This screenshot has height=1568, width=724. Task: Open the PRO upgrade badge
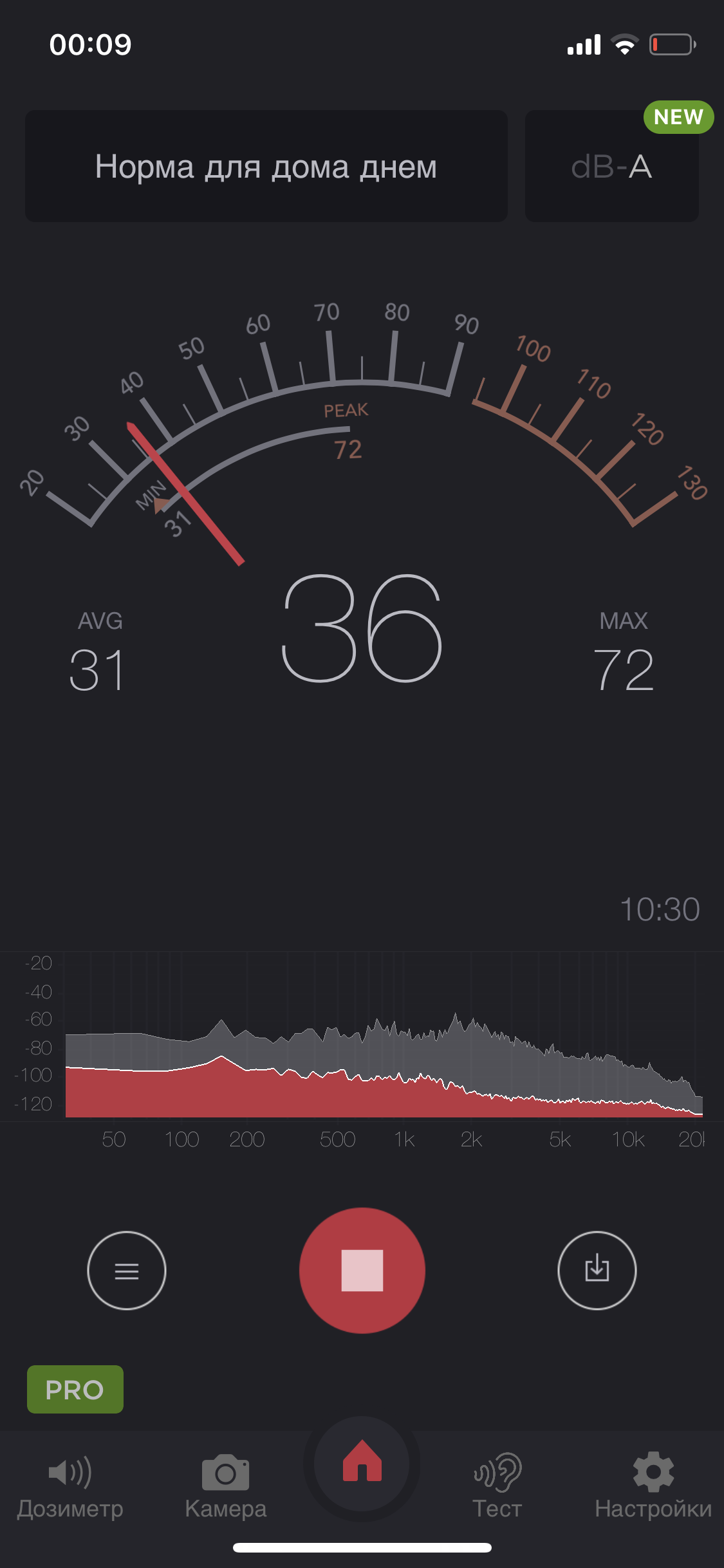[x=75, y=1389]
